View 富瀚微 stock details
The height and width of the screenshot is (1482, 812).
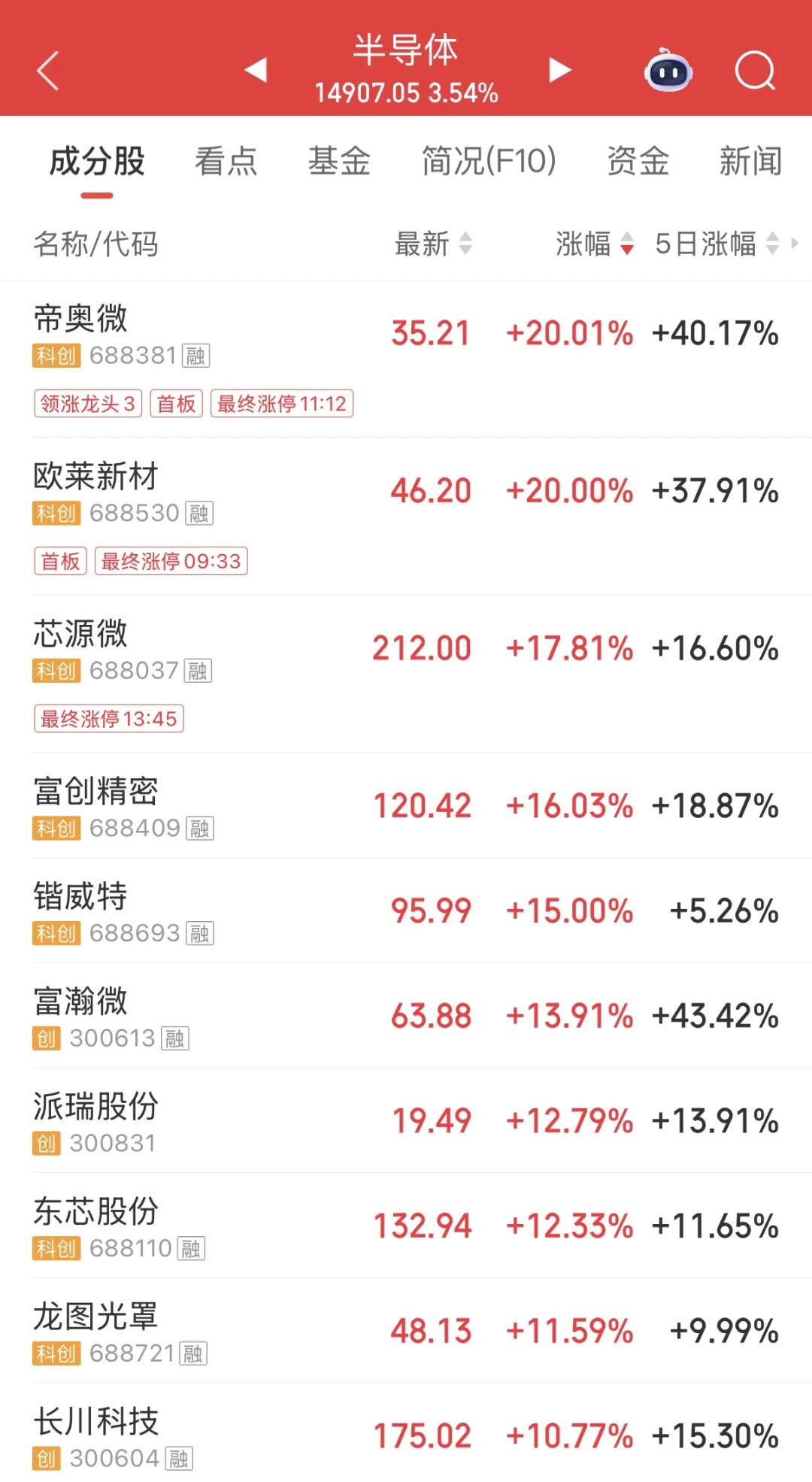click(x=406, y=1016)
